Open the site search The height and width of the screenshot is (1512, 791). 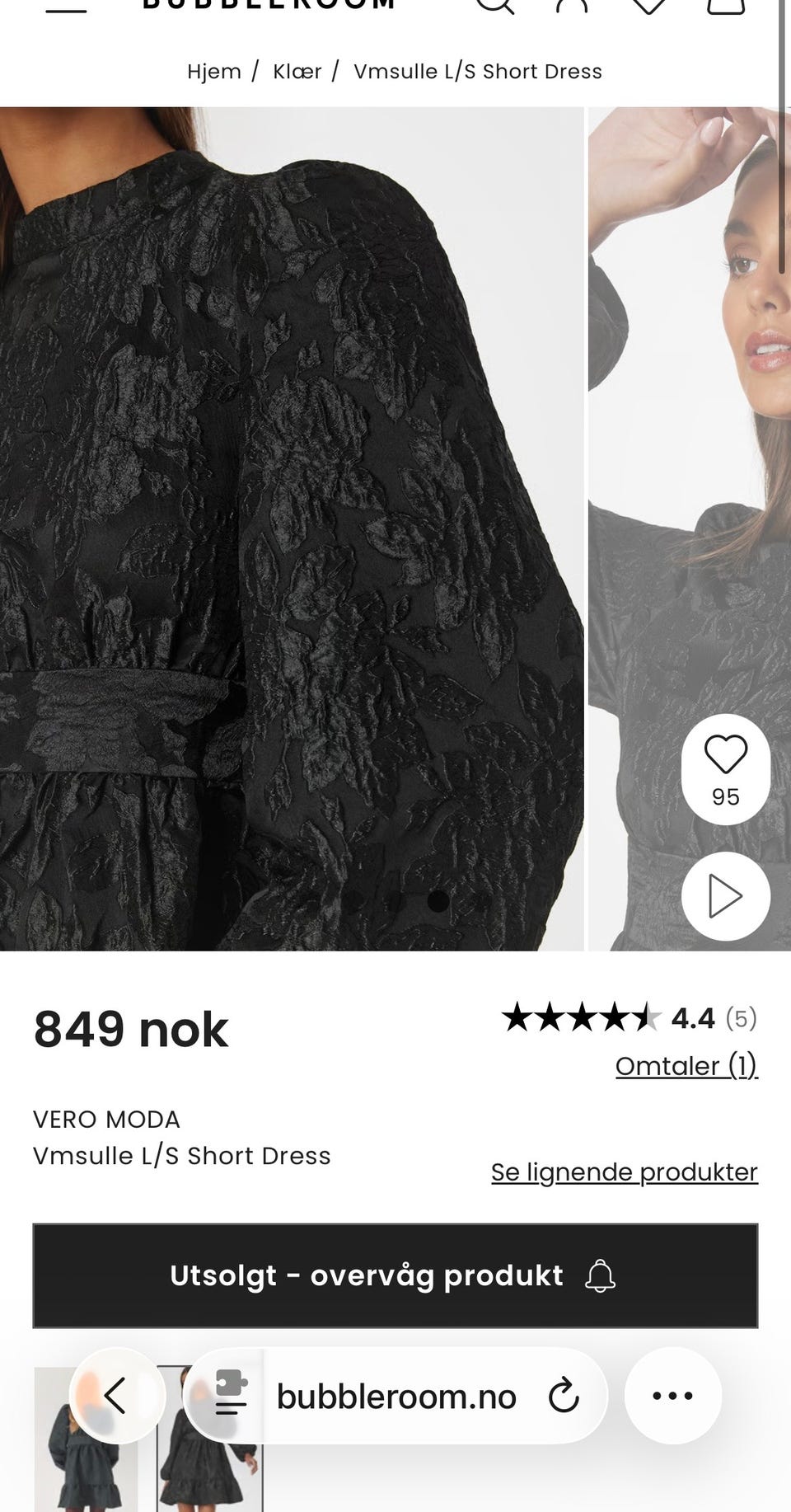point(495,5)
